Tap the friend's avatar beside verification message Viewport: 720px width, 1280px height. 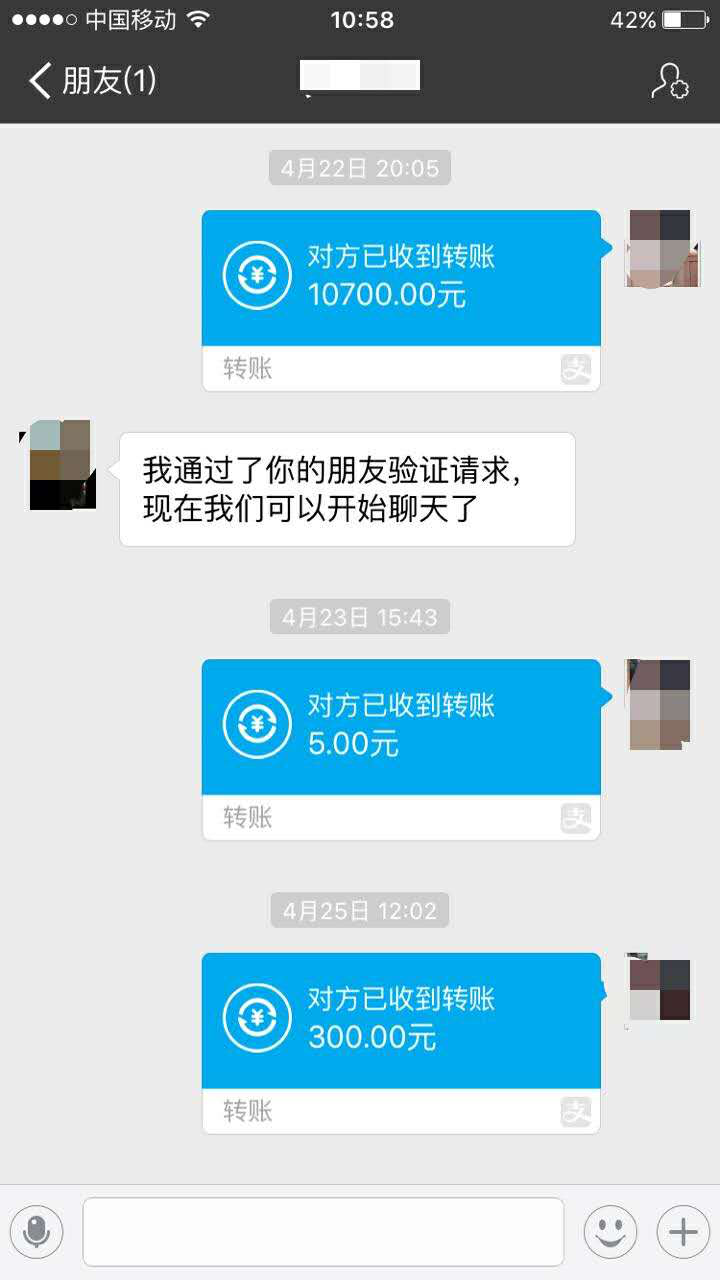pyautogui.click(x=60, y=465)
